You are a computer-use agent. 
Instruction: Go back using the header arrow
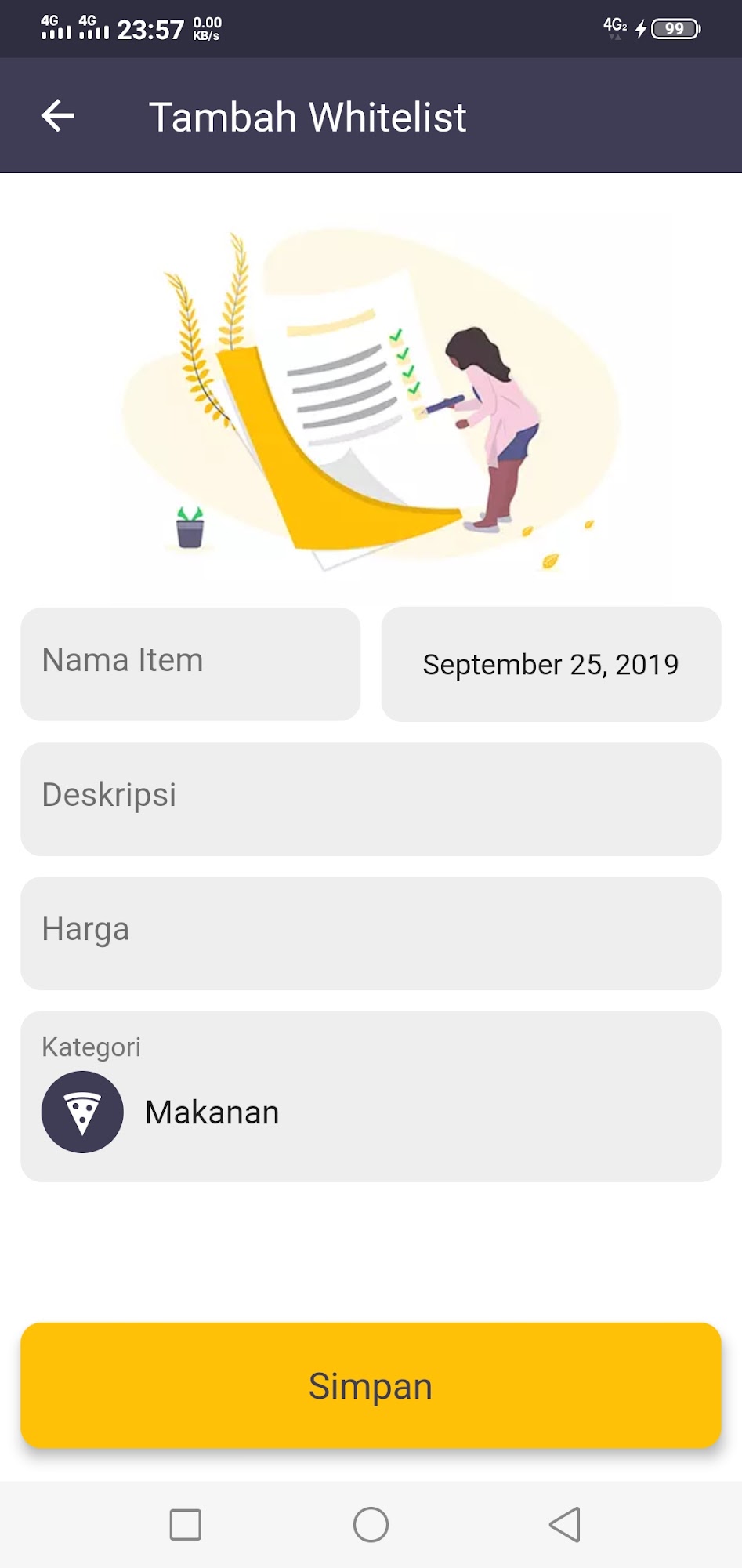pyautogui.click(x=58, y=116)
